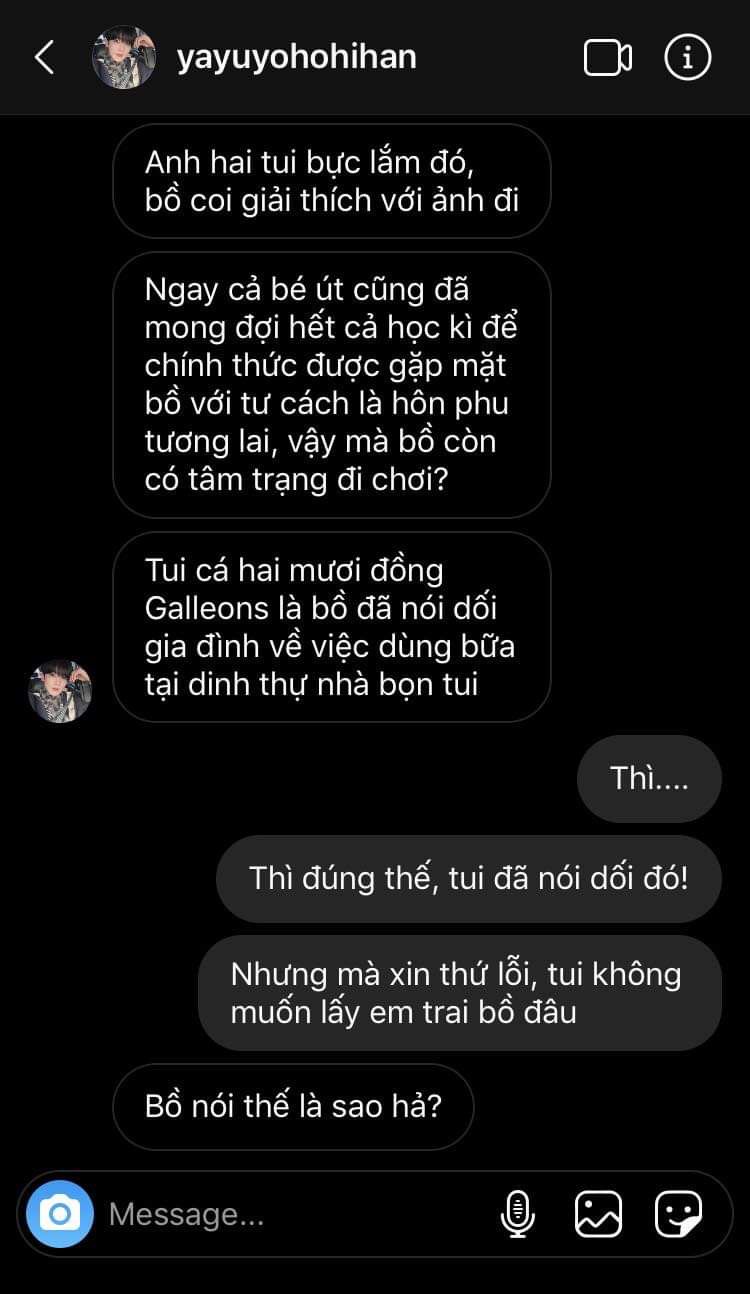Start a video call
750x1294 pixels.
[608, 58]
